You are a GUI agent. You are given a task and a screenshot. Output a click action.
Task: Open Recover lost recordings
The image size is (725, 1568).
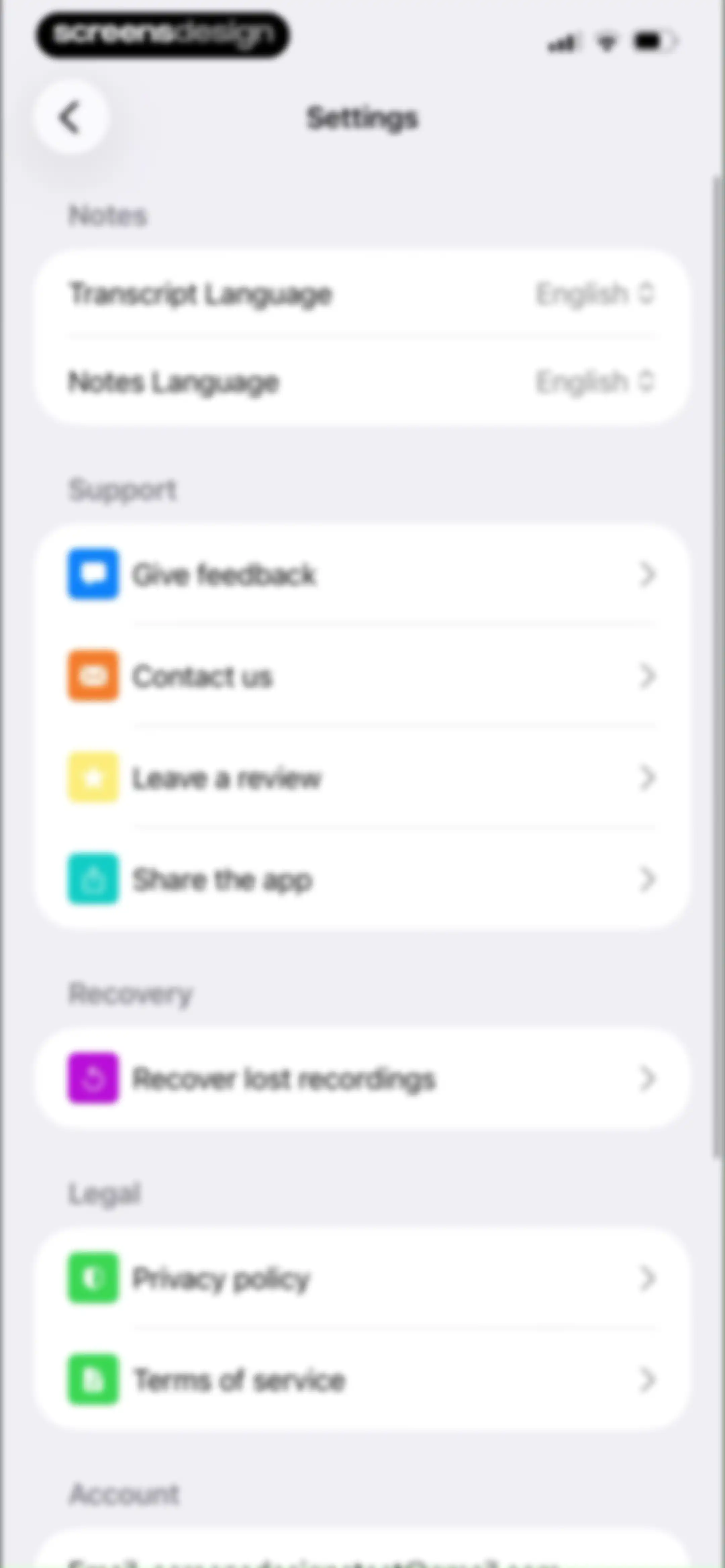362,1078
